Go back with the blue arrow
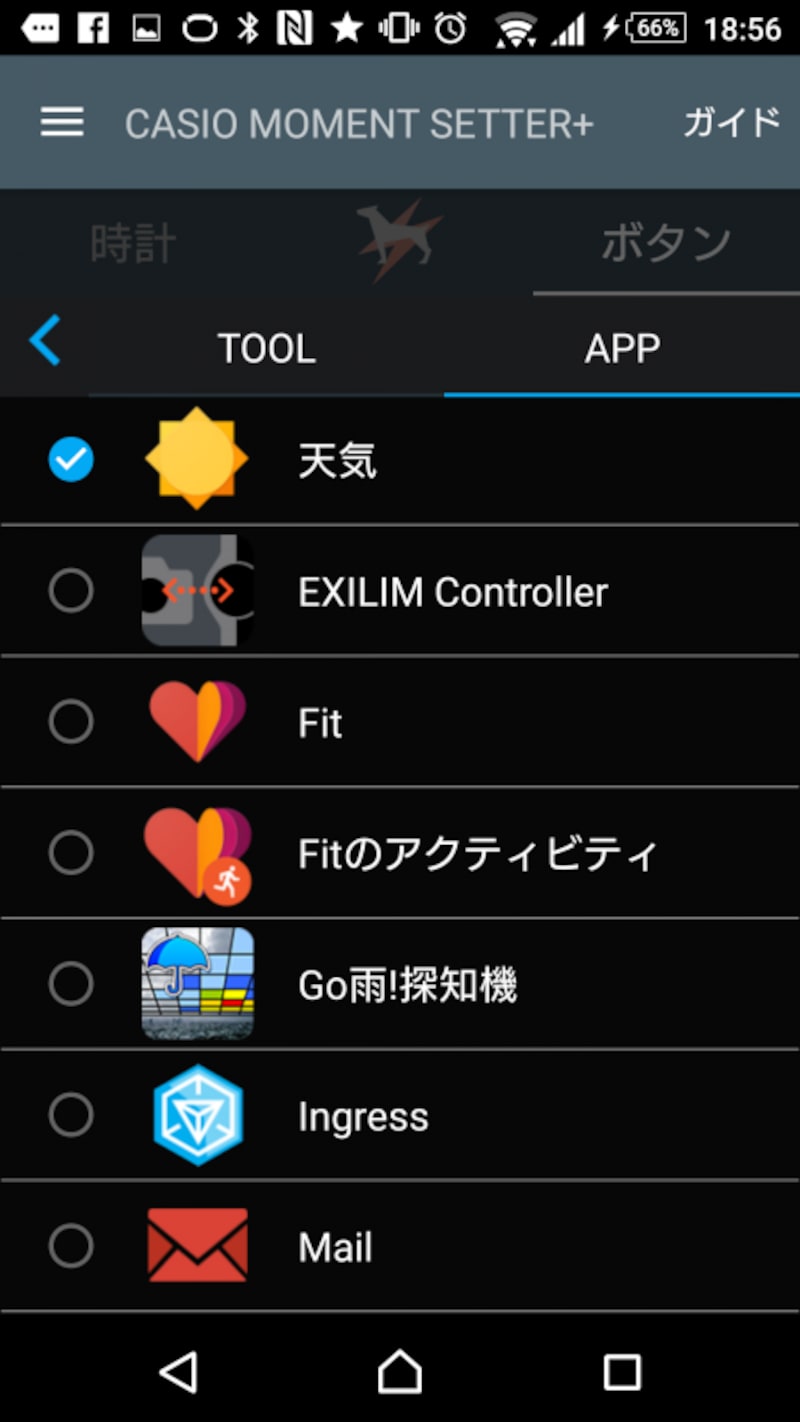 pyautogui.click(x=45, y=341)
